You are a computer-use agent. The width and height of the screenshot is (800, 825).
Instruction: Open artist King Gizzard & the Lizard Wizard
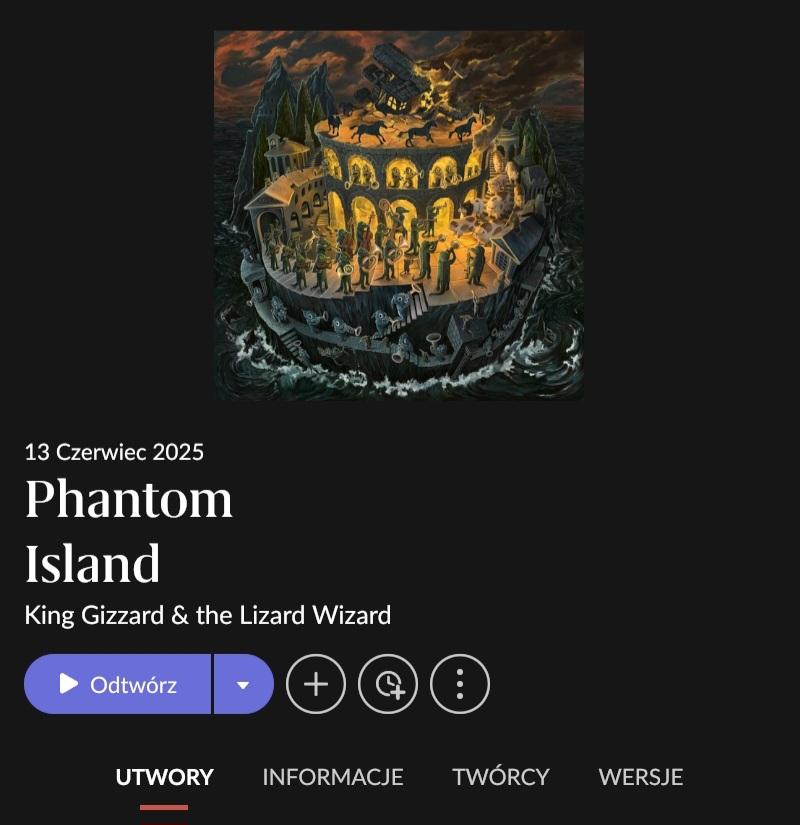coord(207,615)
